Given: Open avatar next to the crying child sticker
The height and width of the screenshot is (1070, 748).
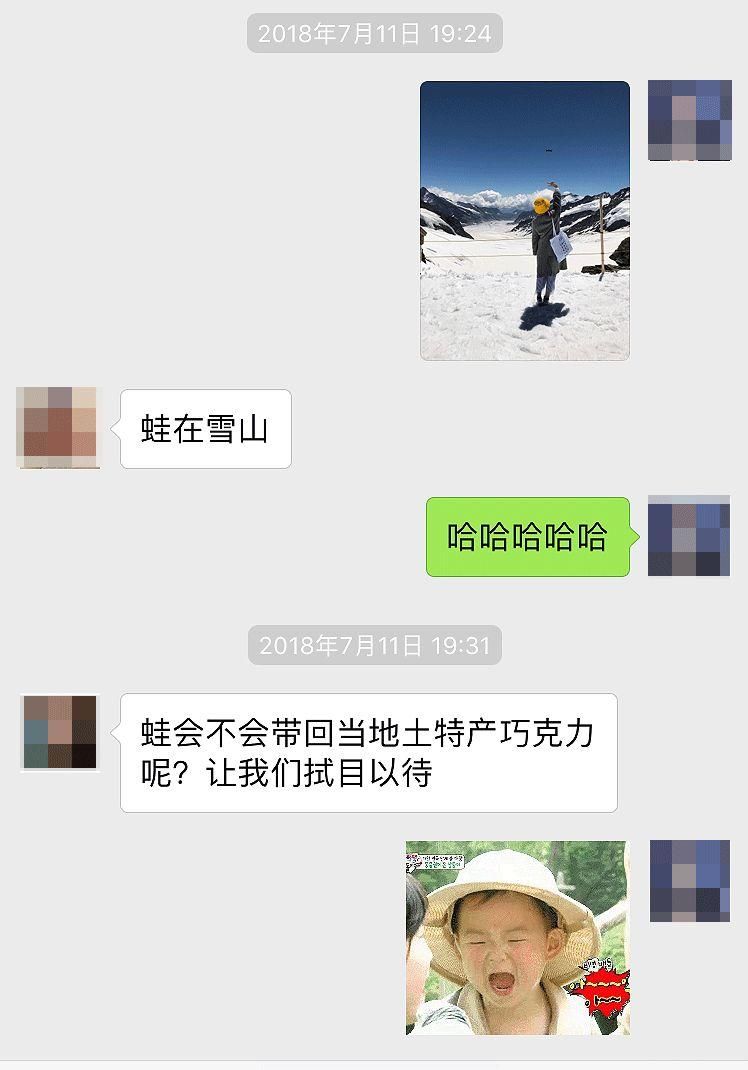Looking at the screenshot, I should 689,880.
